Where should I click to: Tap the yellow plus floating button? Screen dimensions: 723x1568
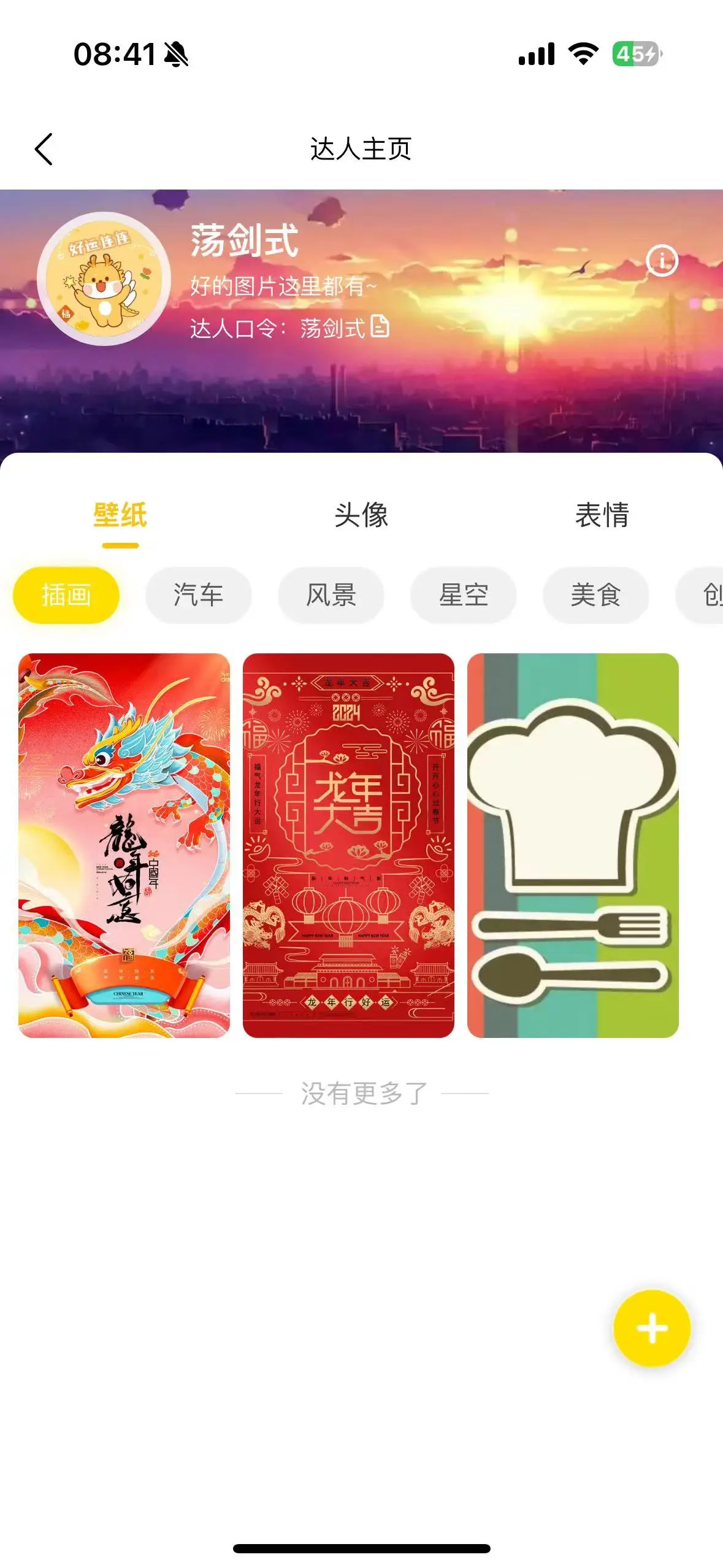point(652,1328)
